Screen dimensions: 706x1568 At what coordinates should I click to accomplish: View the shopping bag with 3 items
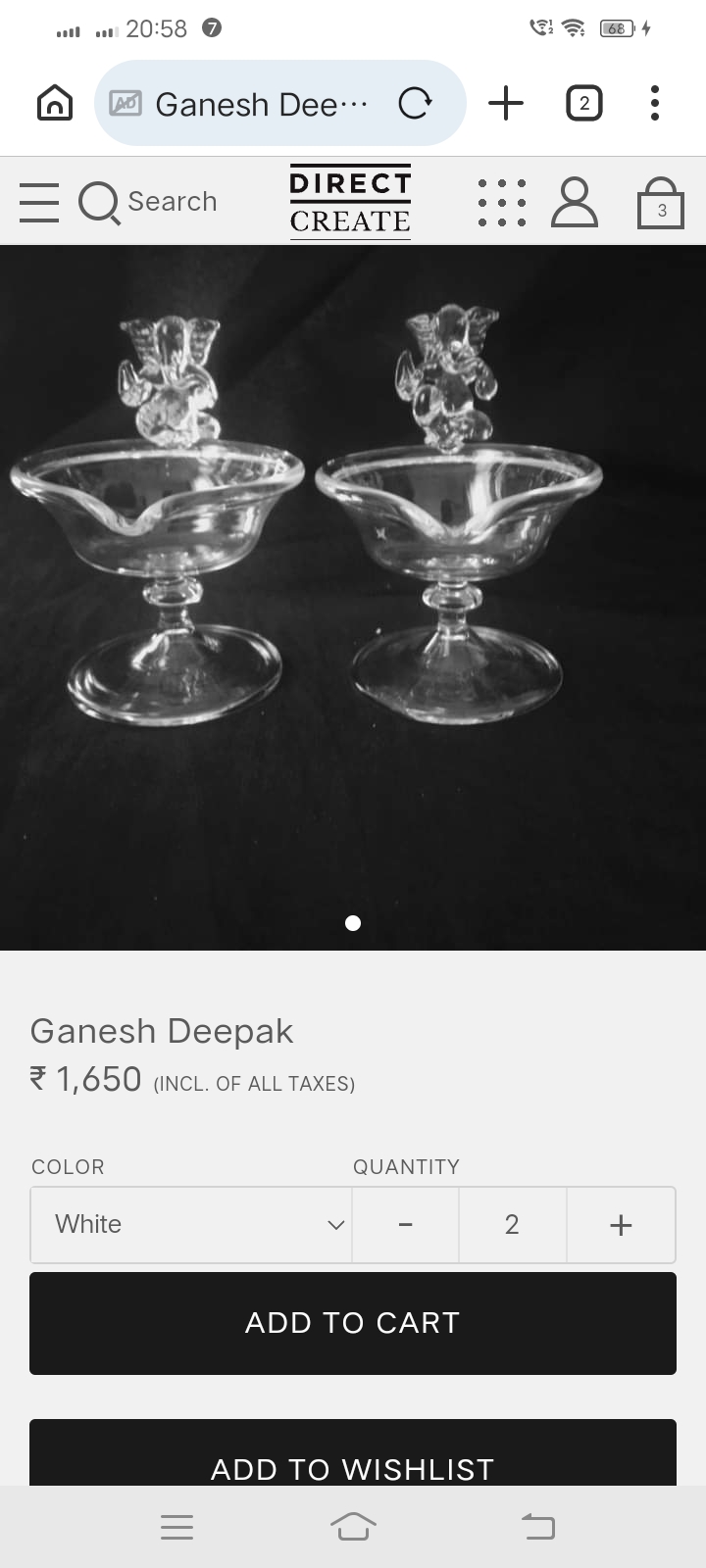pos(660,203)
